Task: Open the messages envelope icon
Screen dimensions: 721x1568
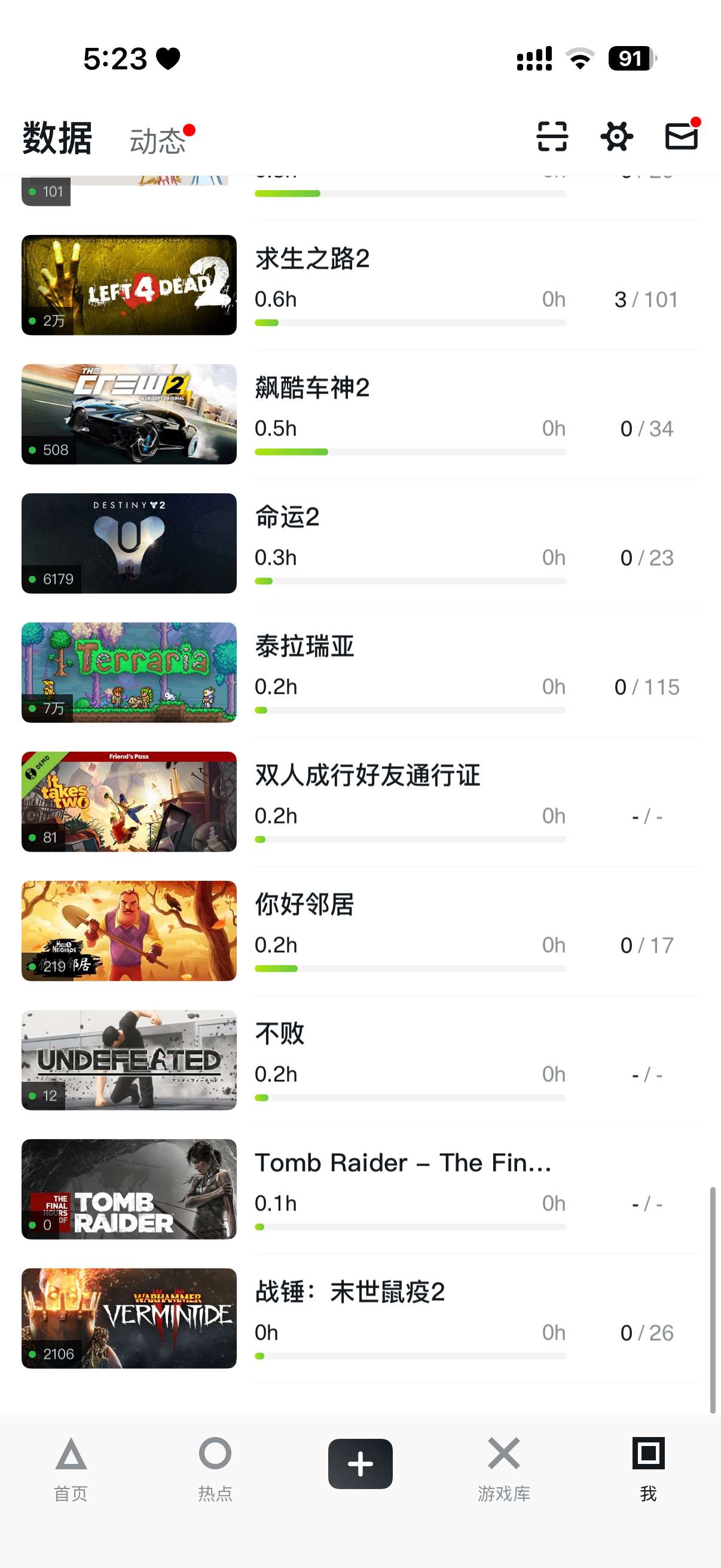Action: [681, 136]
